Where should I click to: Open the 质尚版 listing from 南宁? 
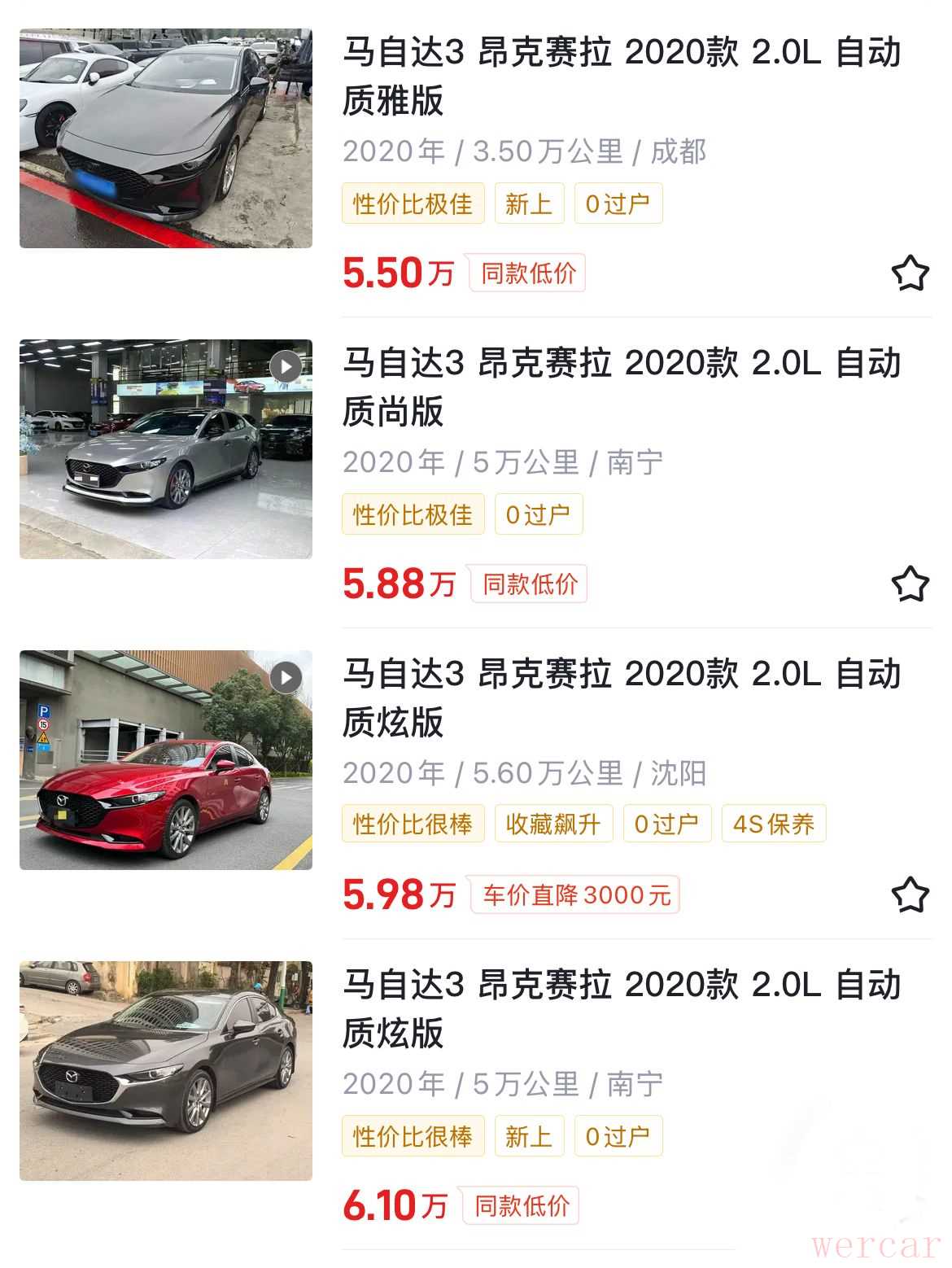pos(621,387)
